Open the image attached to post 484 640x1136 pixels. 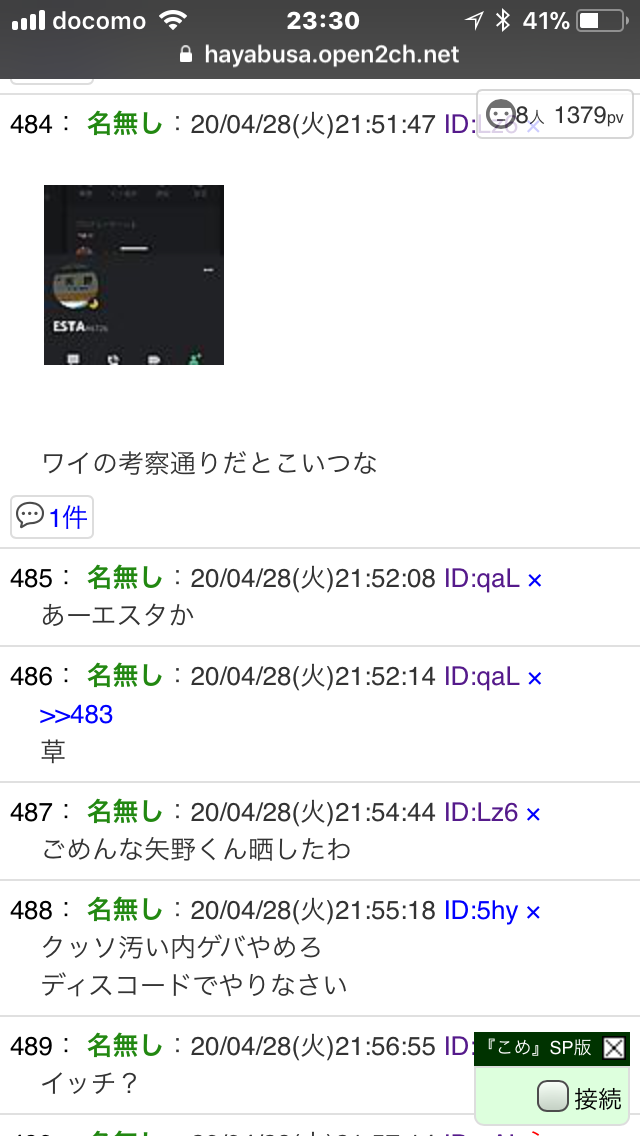134,275
